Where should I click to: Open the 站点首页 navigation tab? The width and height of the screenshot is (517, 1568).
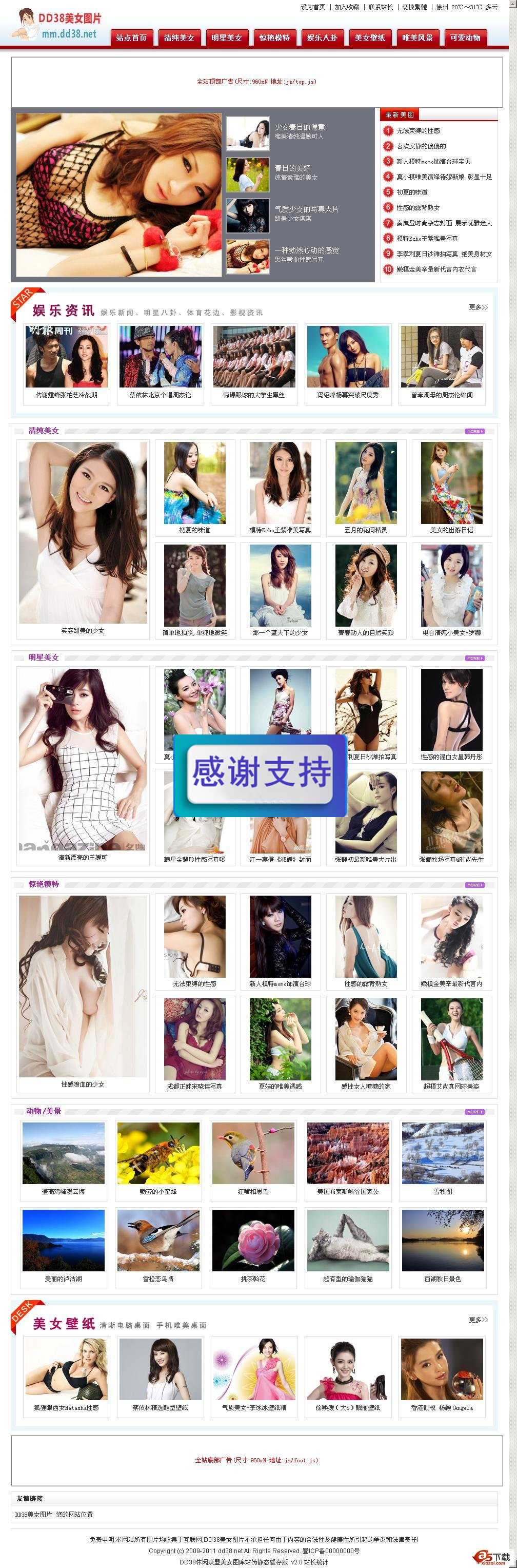coord(131,38)
